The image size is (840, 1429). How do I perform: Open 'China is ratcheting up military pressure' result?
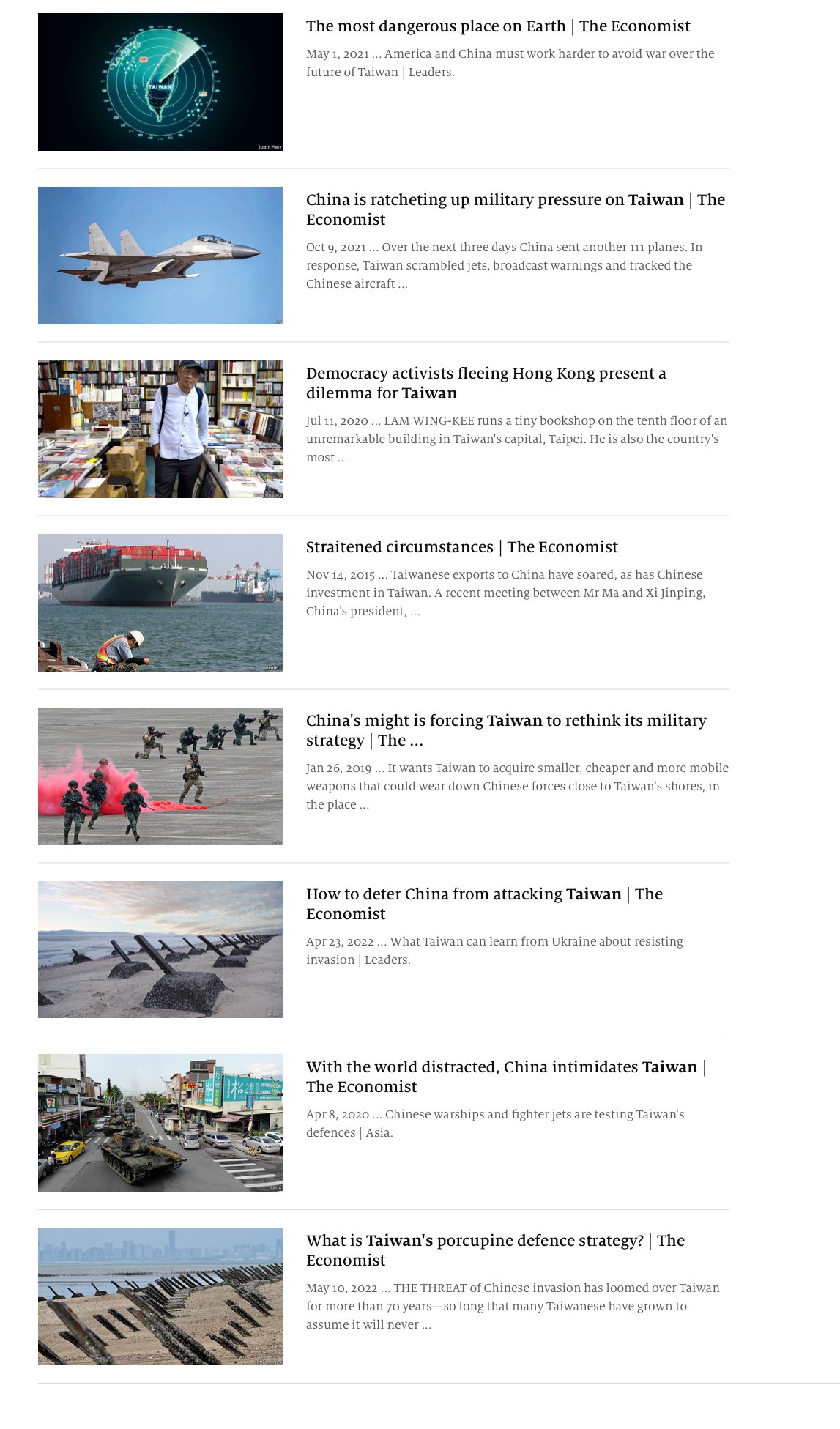pyautogui.click(x=515, y=209)
